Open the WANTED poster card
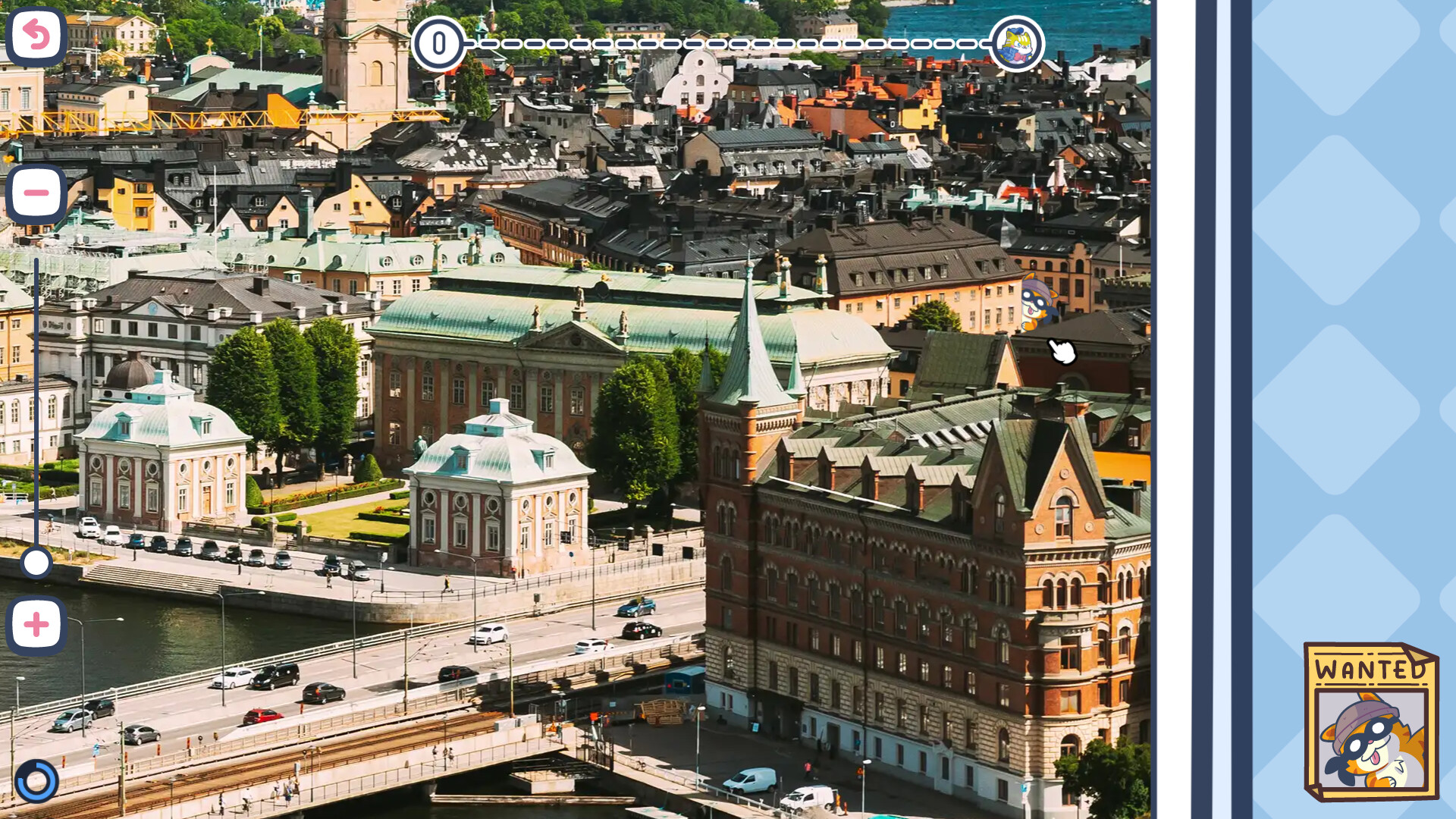Image resolution: width=1456 pixels, height=819 pixels. coord(1370,723)
